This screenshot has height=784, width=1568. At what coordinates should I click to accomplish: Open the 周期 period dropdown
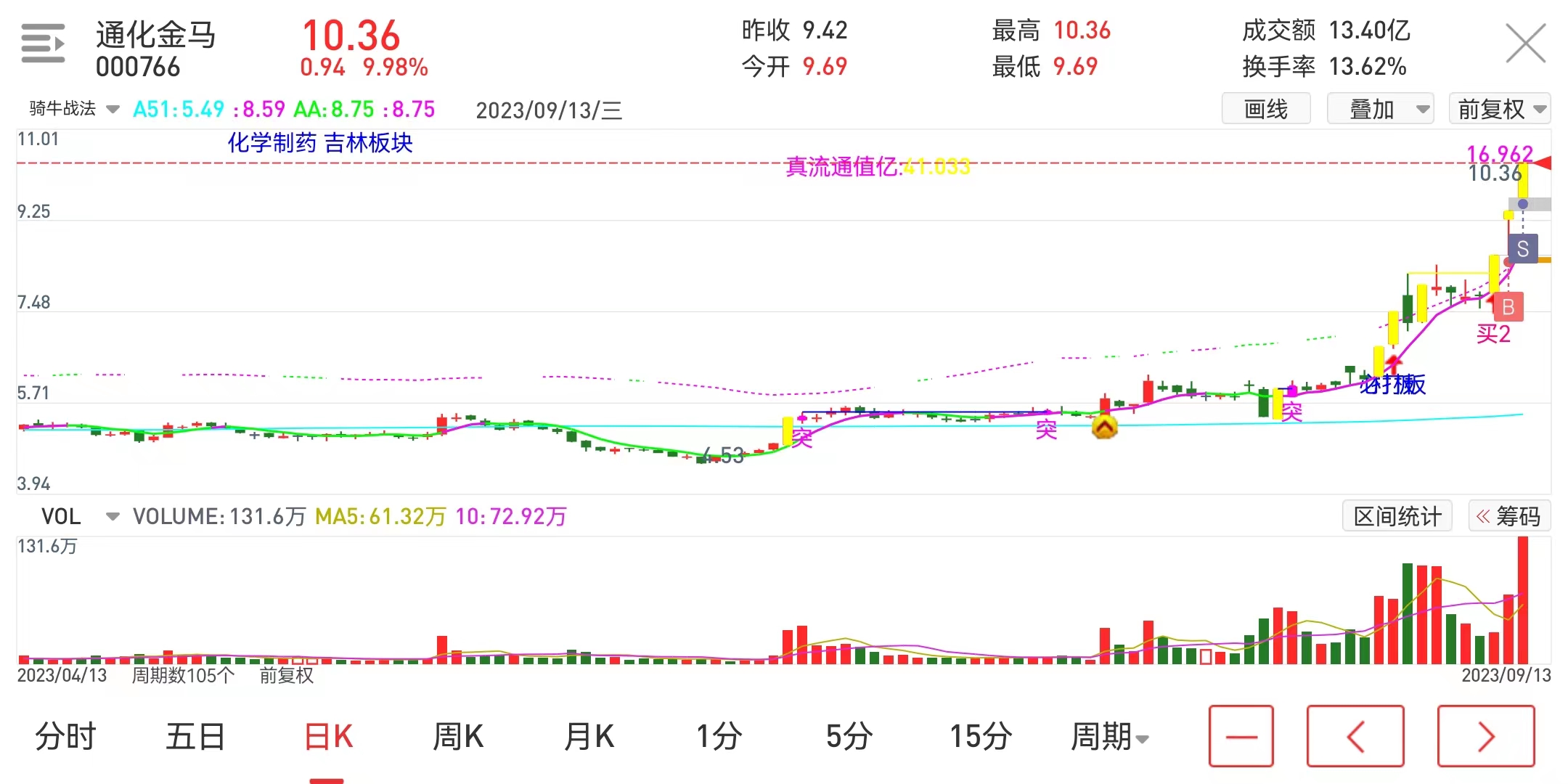coord(1109,737)
